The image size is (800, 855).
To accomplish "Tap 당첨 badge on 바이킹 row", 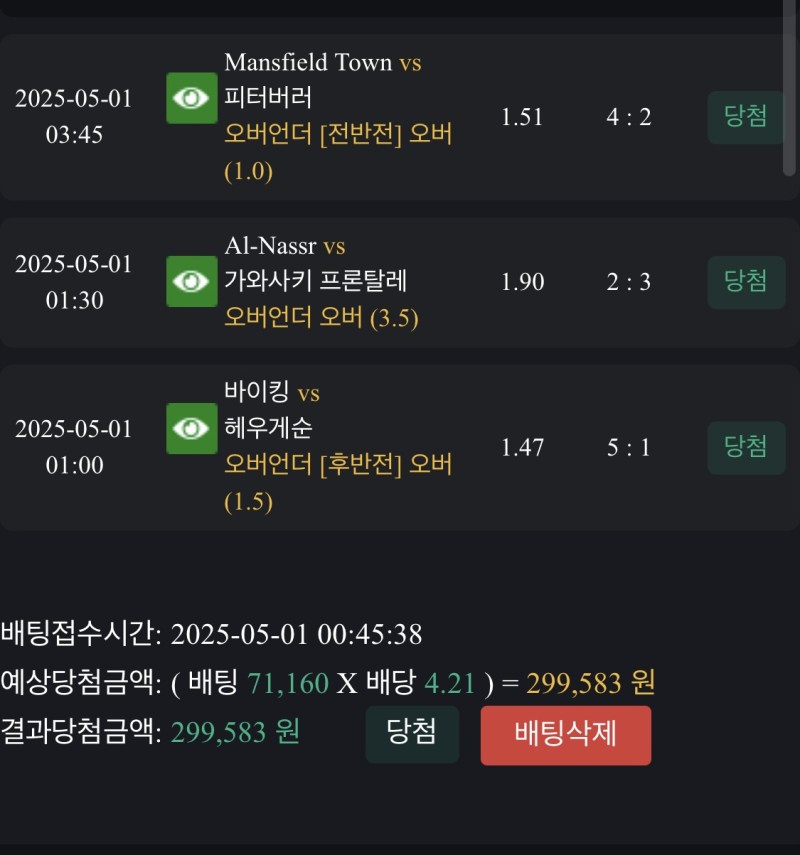I will coord(746,447).
